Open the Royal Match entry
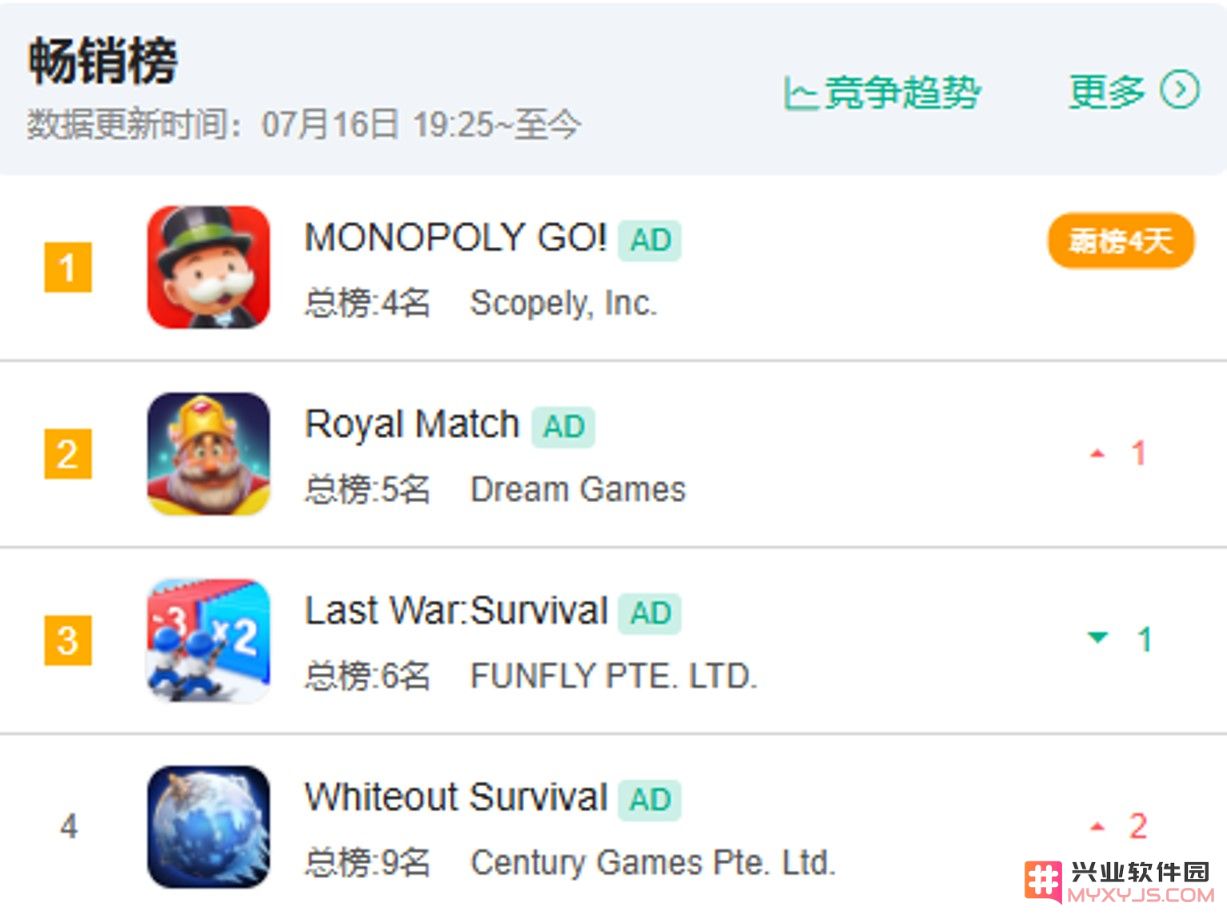 click(x=412, y=425)
